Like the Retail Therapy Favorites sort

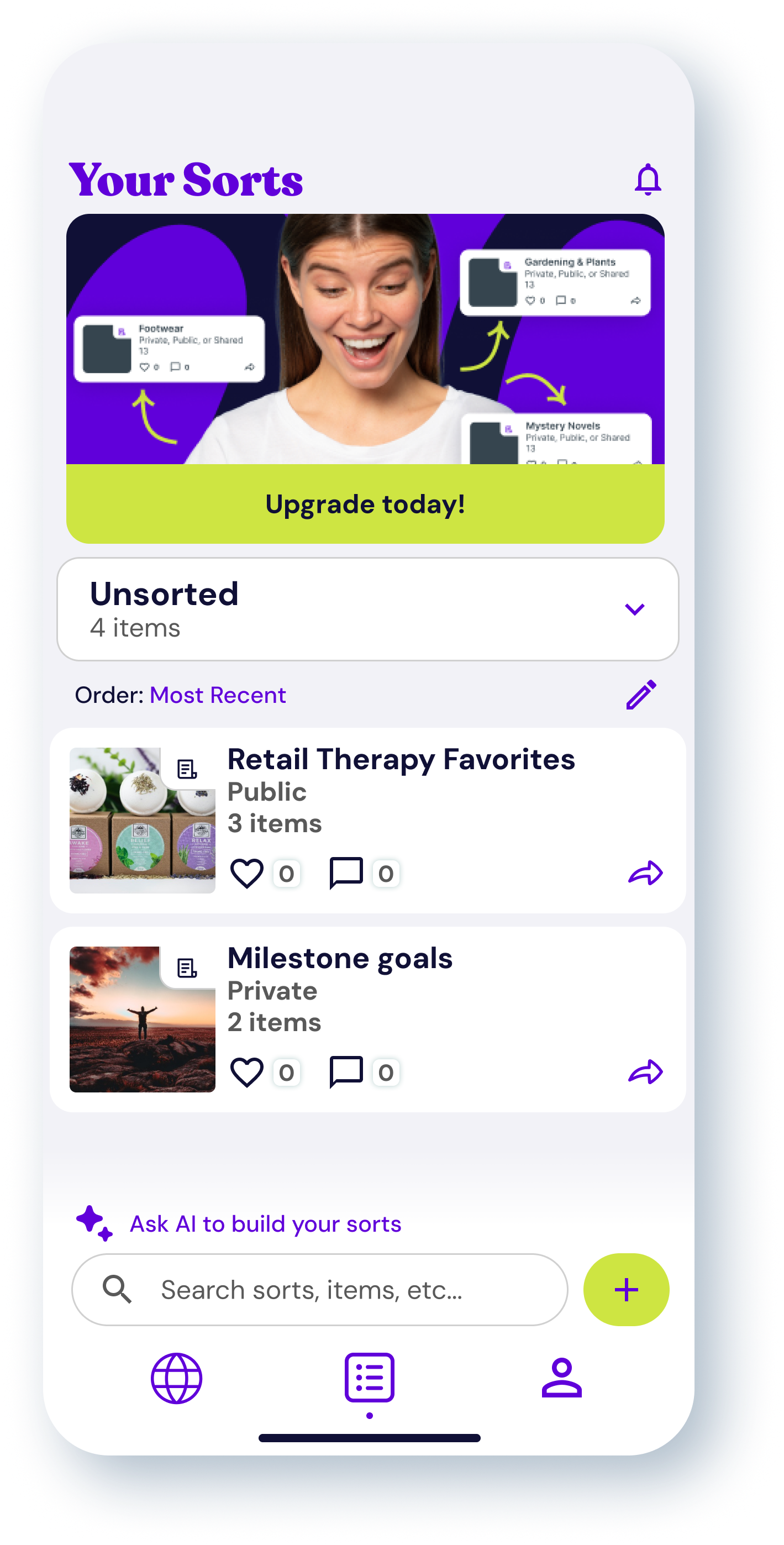246,873
